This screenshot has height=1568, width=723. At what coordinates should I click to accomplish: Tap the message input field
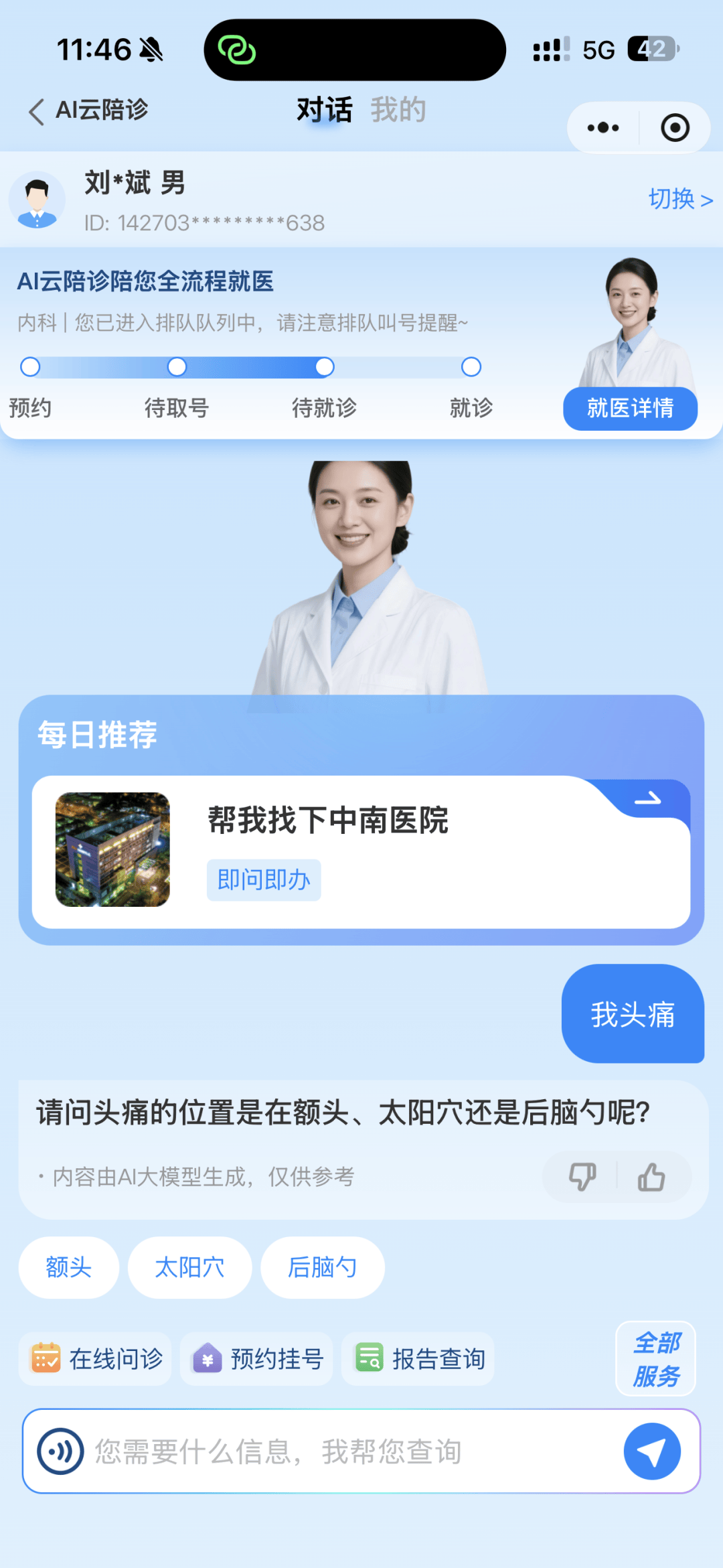point(301,1451)
